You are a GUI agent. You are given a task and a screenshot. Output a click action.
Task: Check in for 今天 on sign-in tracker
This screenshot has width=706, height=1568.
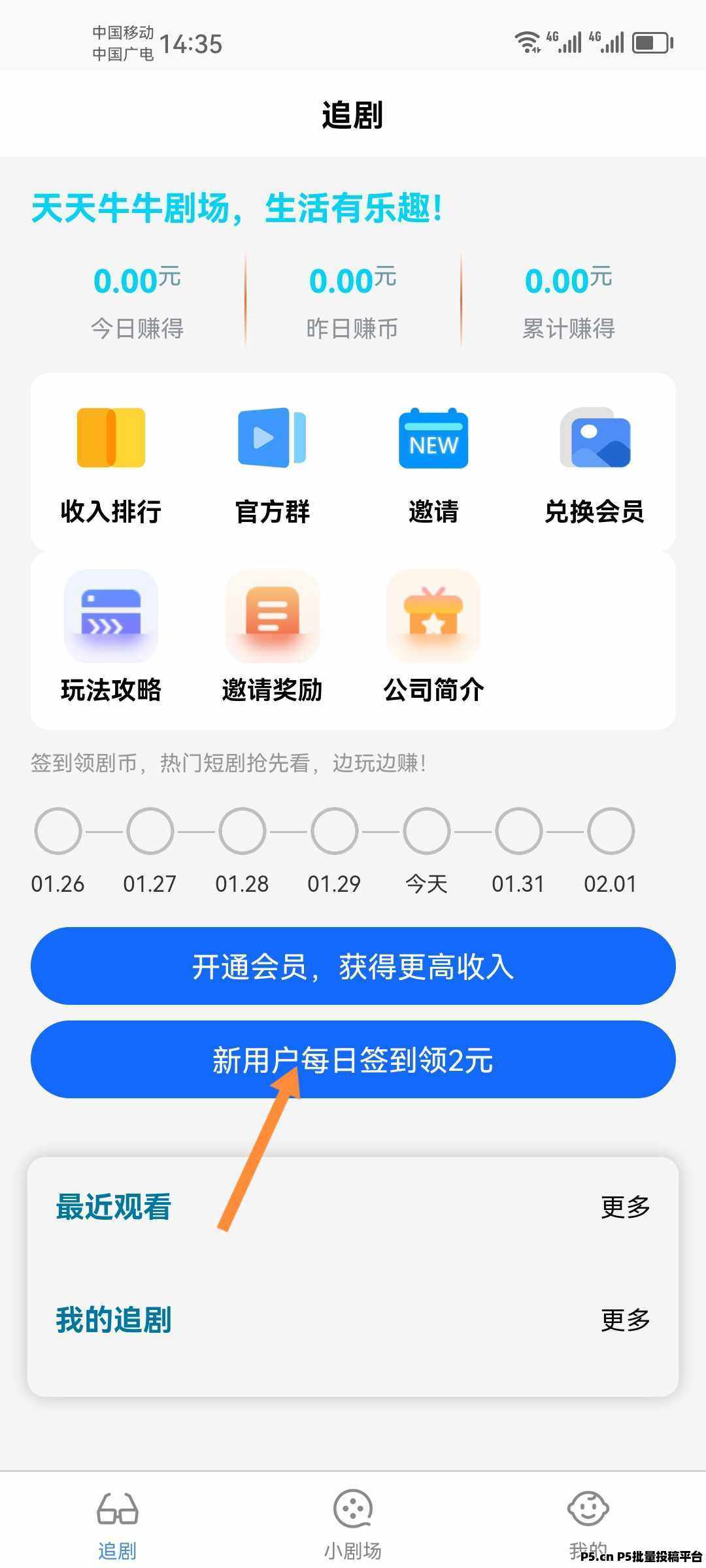(x=426, y=831)
